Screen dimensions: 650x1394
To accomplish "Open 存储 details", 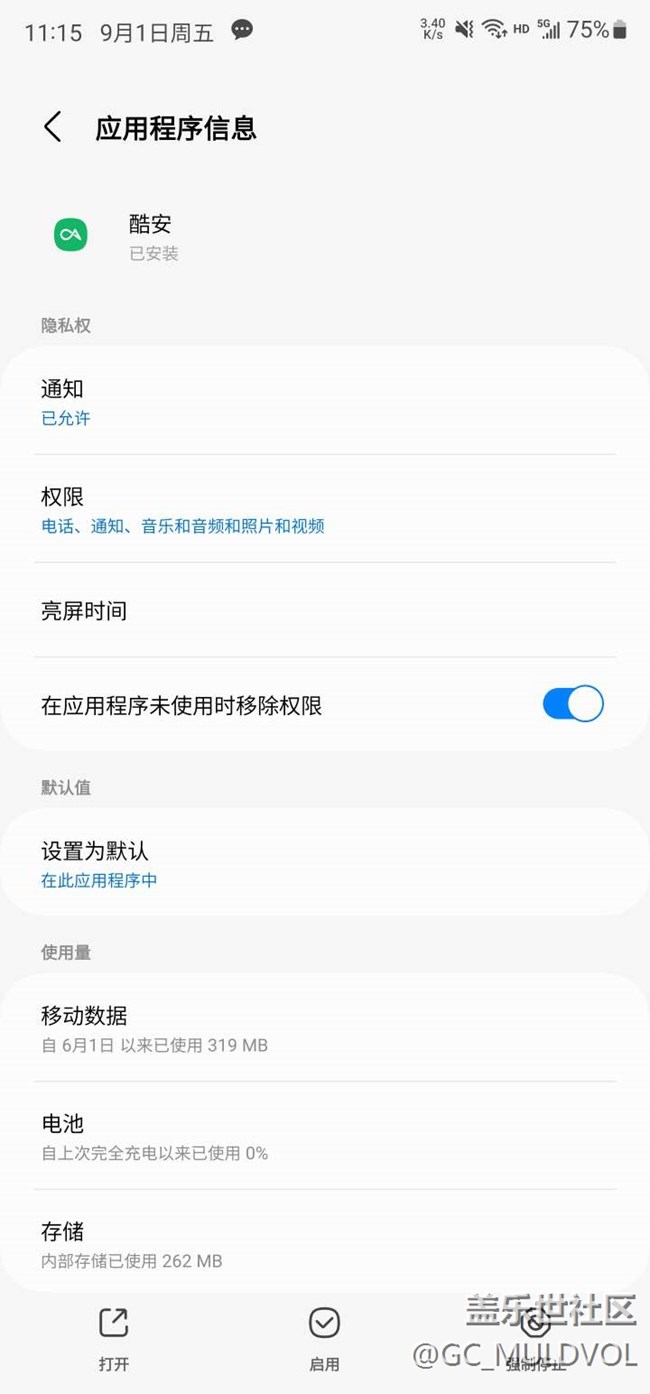I will (x=325, y=1243).
